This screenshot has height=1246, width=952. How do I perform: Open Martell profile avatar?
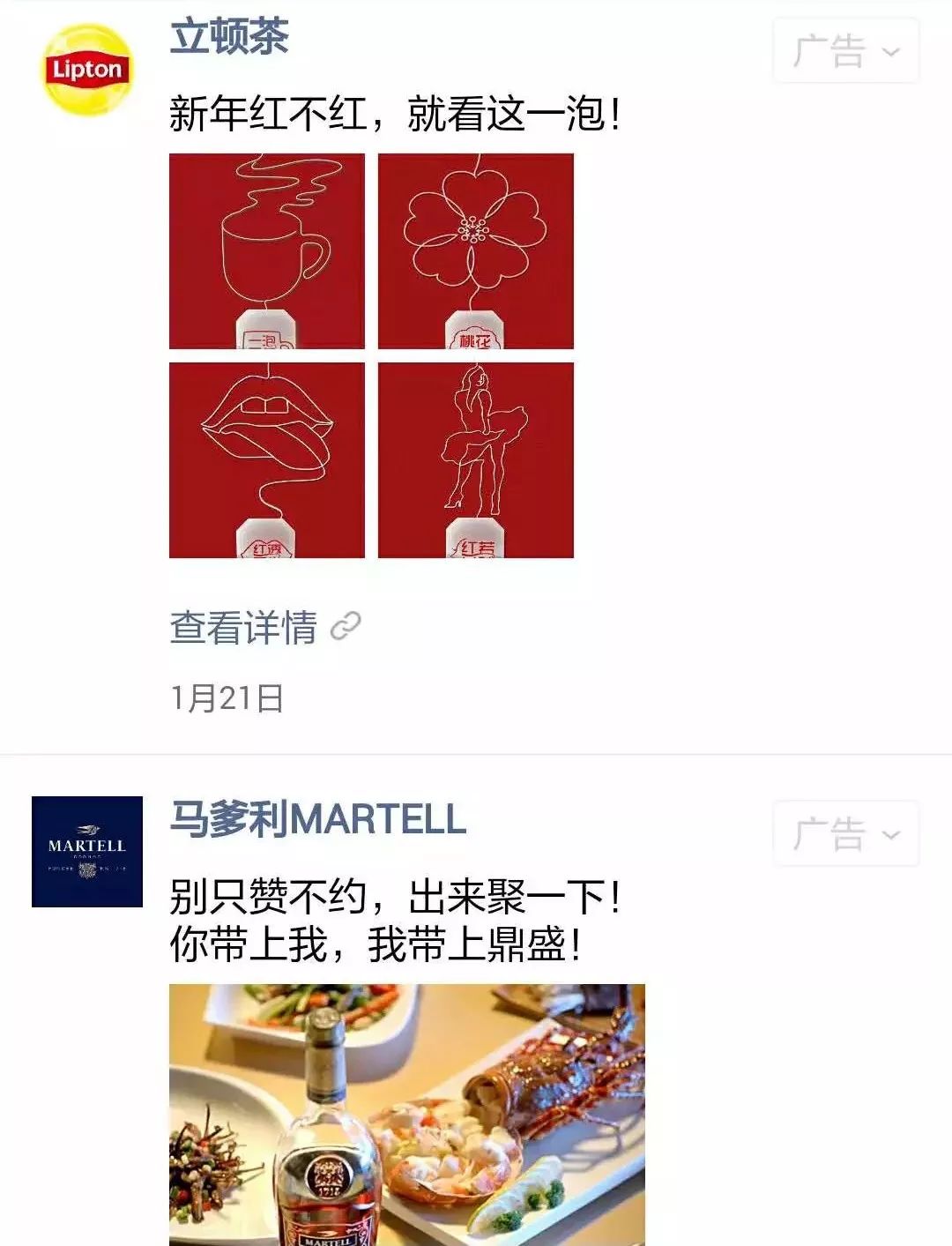tap(86, 851)
